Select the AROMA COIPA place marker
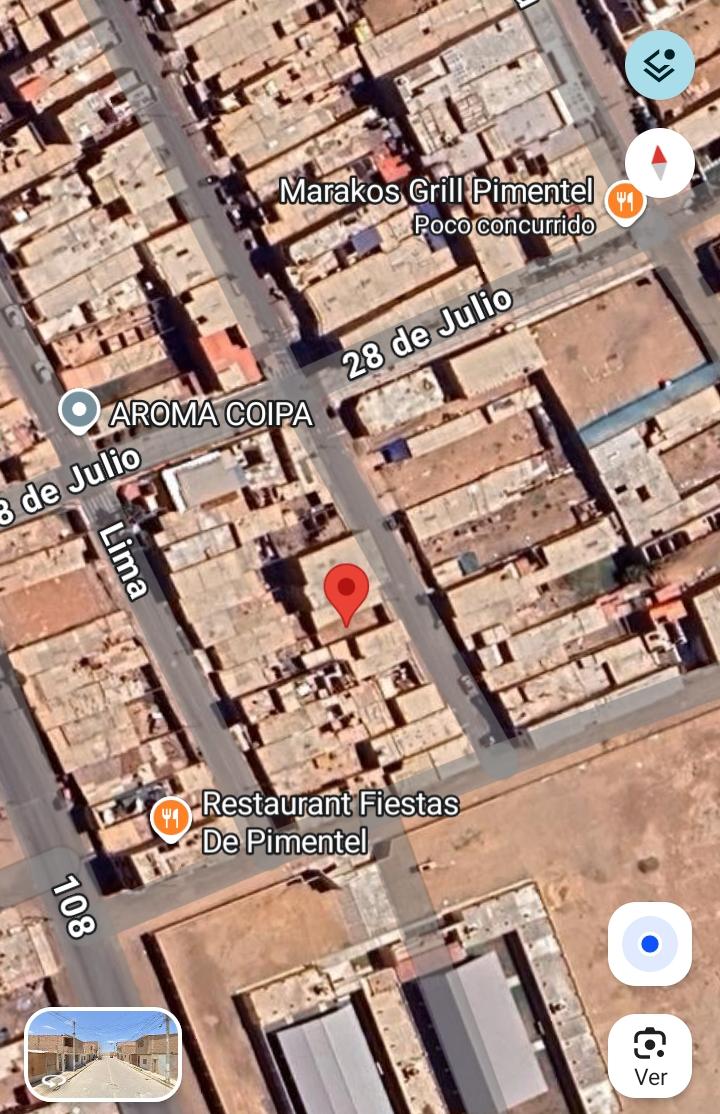This screenshot has width=720, height=1114. pyautogui.click(x=79, y=411)
